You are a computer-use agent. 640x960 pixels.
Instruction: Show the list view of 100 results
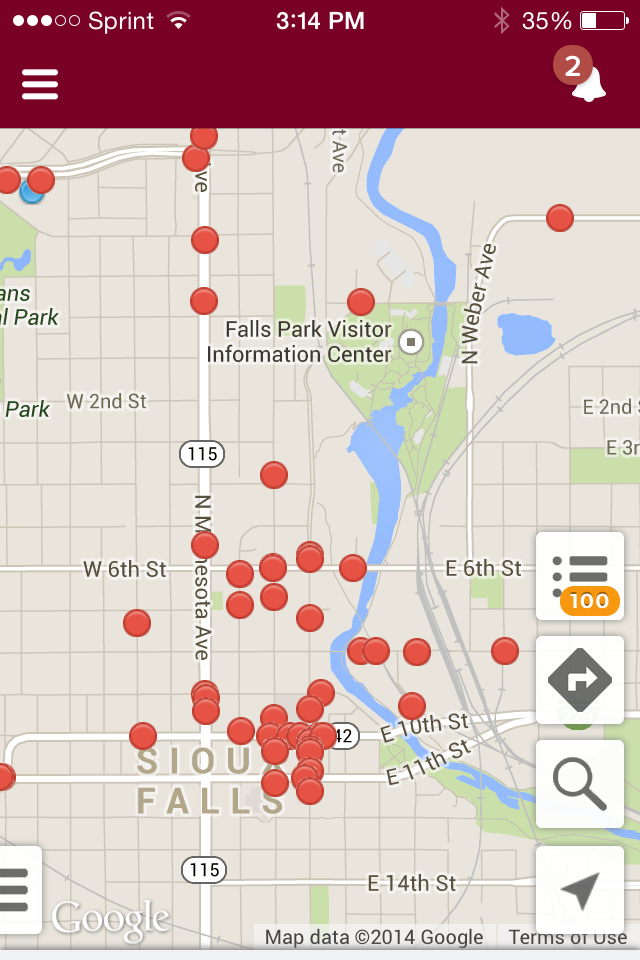580,576
